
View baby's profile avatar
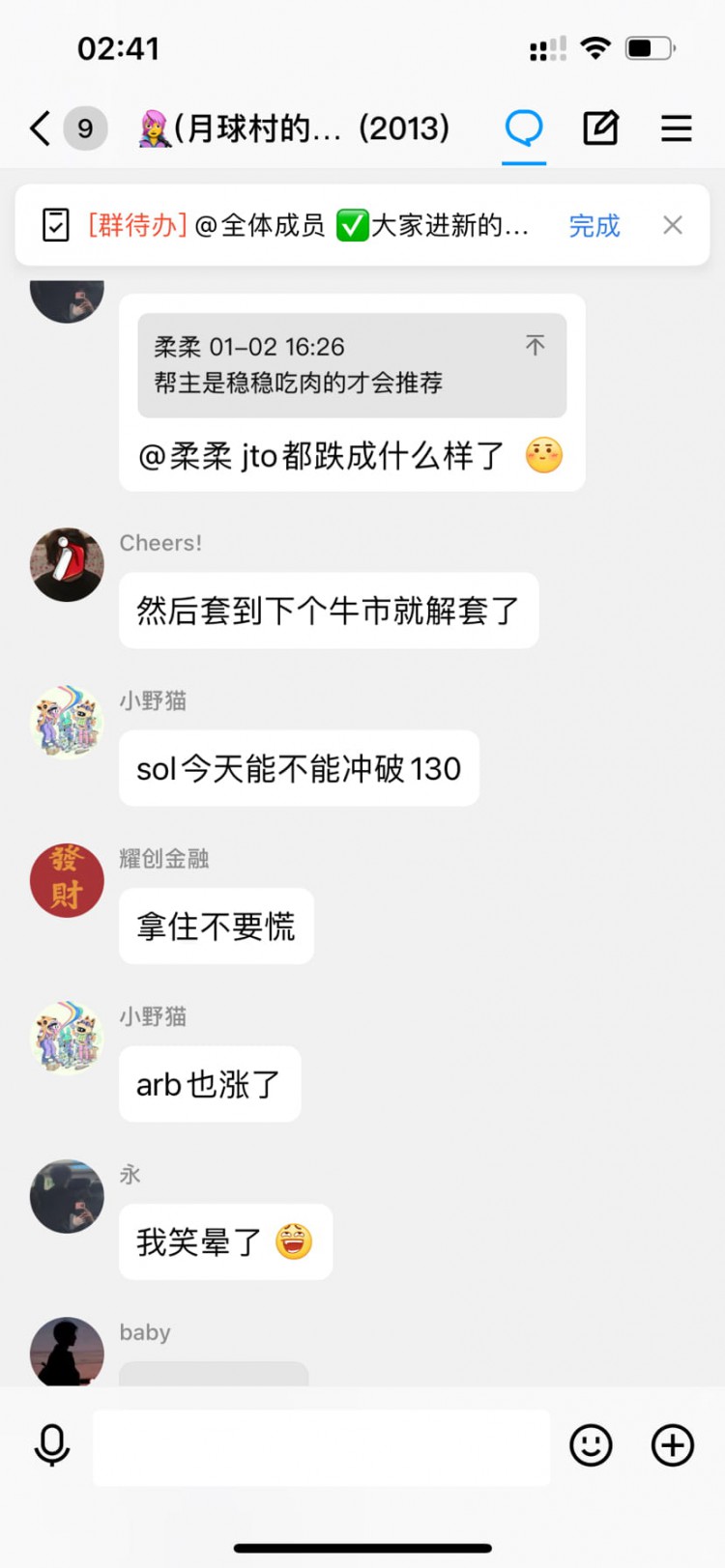tap(67, 1351)
